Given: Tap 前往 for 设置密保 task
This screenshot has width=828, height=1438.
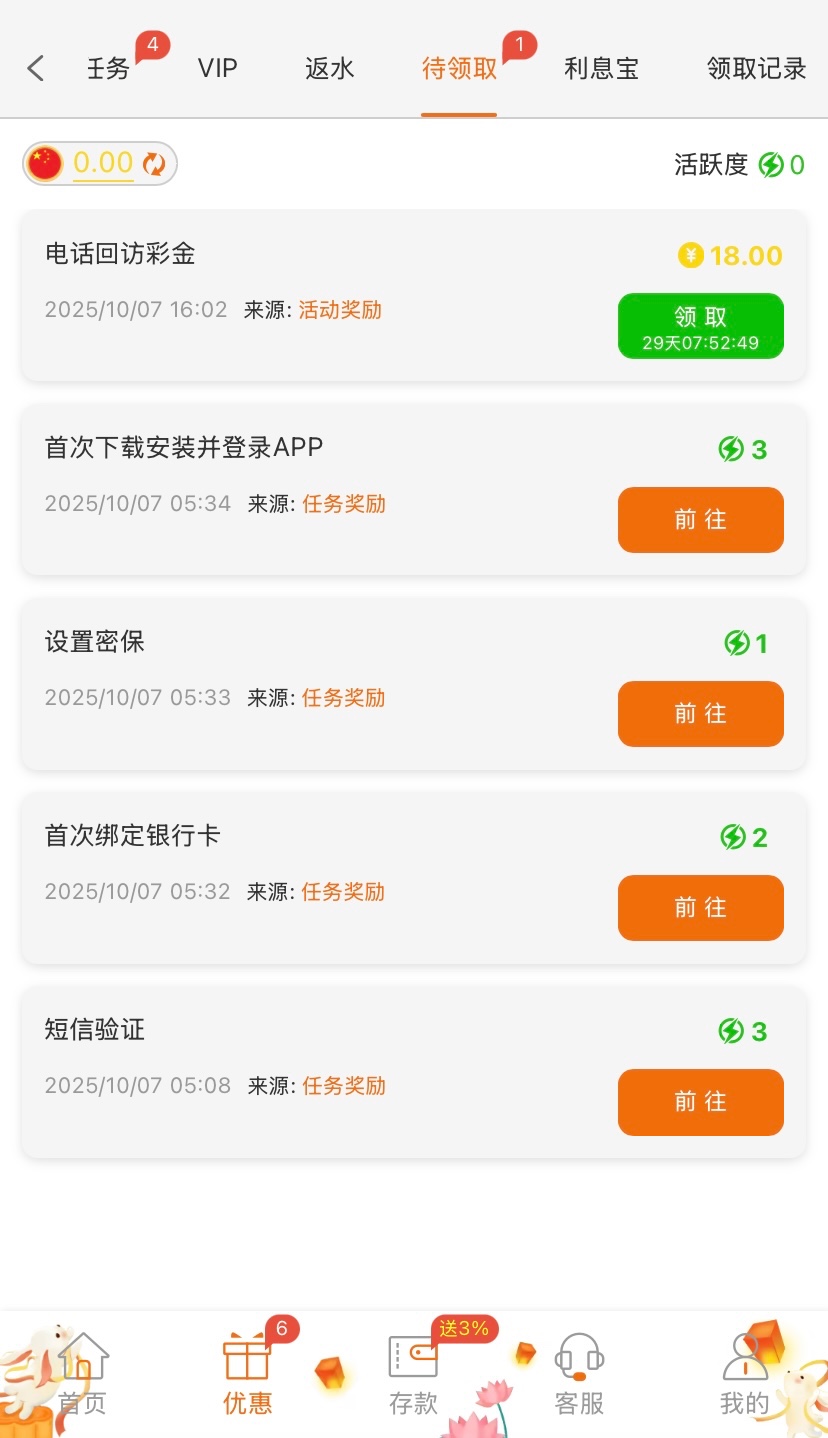Looking at the screenshot, I should (700, 714).
